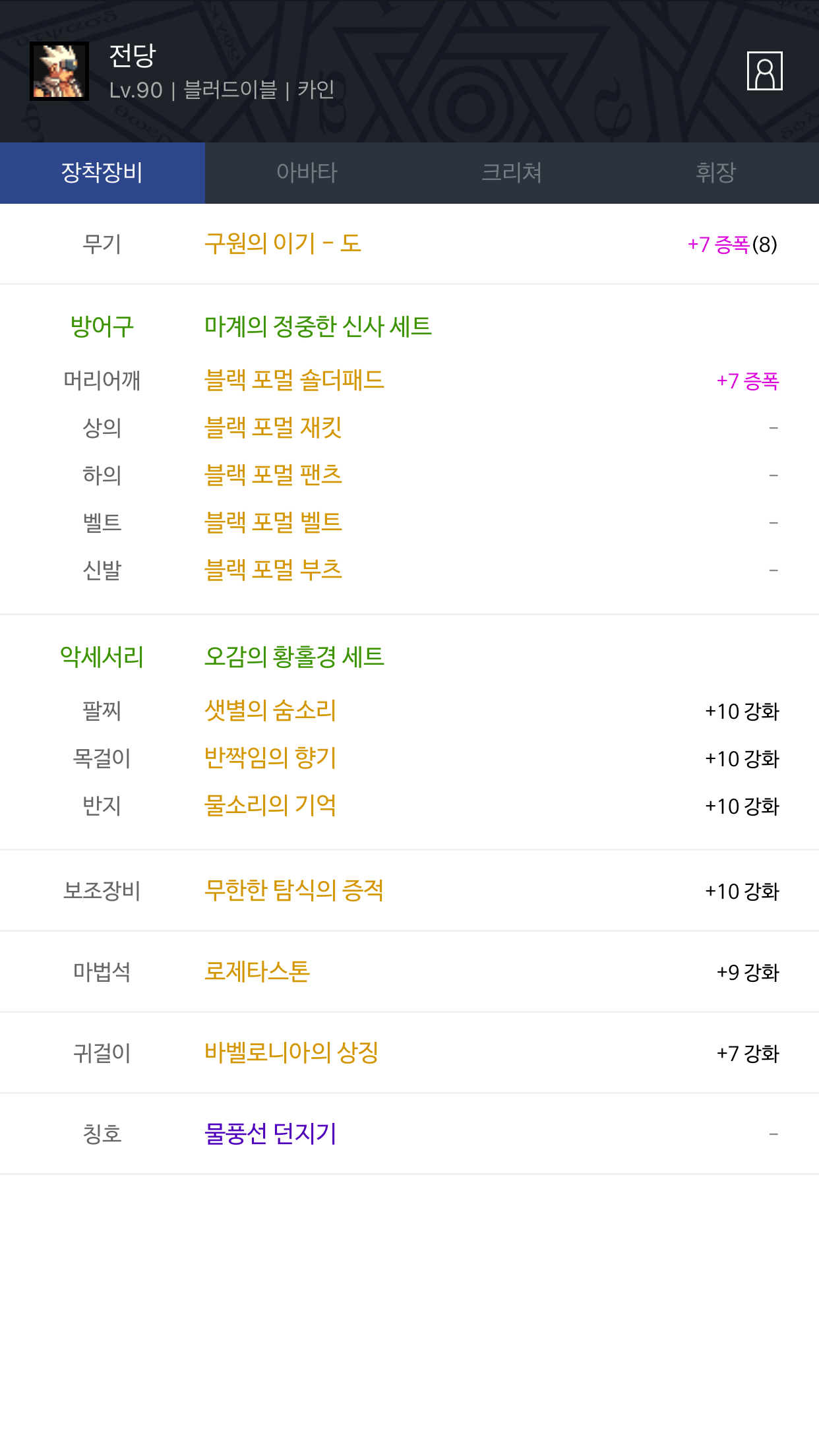The image size is (819, 1456).
Task: Open 블랙 포멀 부츠 item
Action: pyautogui.click(x=273, y=570)
